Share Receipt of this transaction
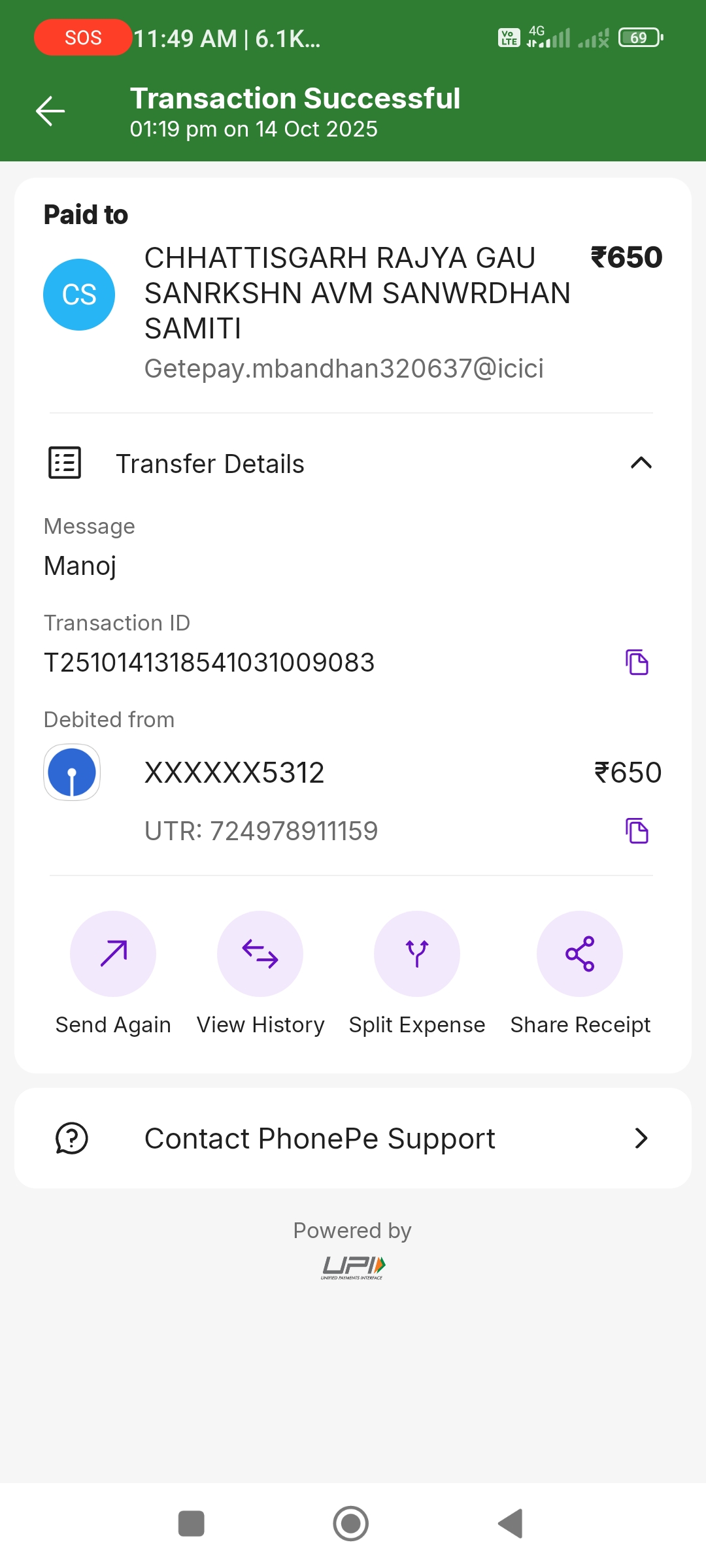 tap(580, 954)
